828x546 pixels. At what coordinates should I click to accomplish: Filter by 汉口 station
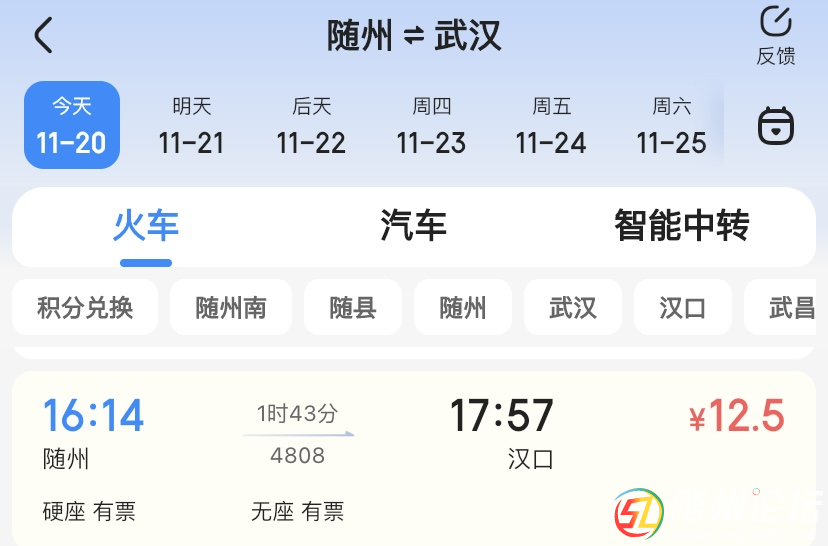683,307
